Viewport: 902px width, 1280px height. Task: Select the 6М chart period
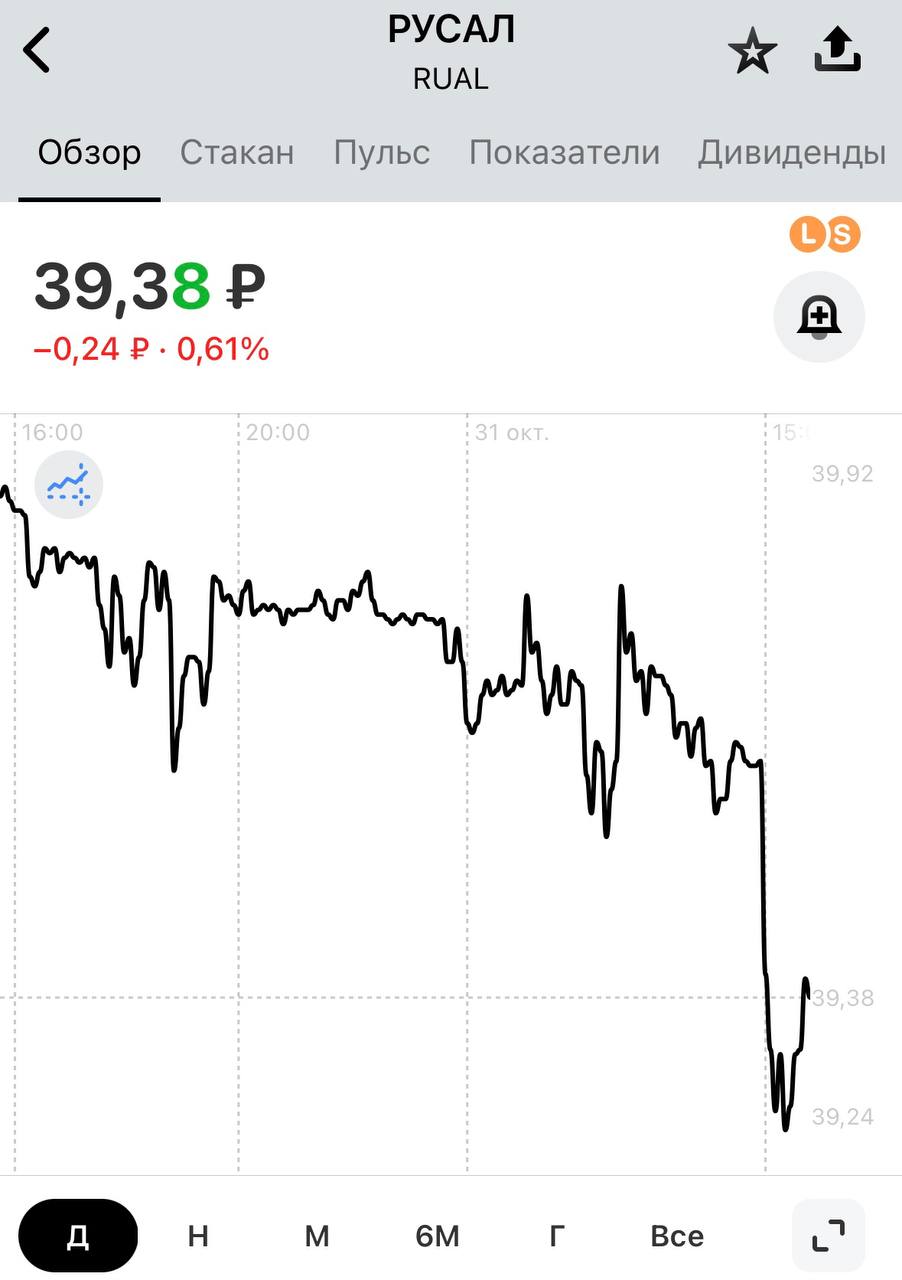coord(437,1236)
